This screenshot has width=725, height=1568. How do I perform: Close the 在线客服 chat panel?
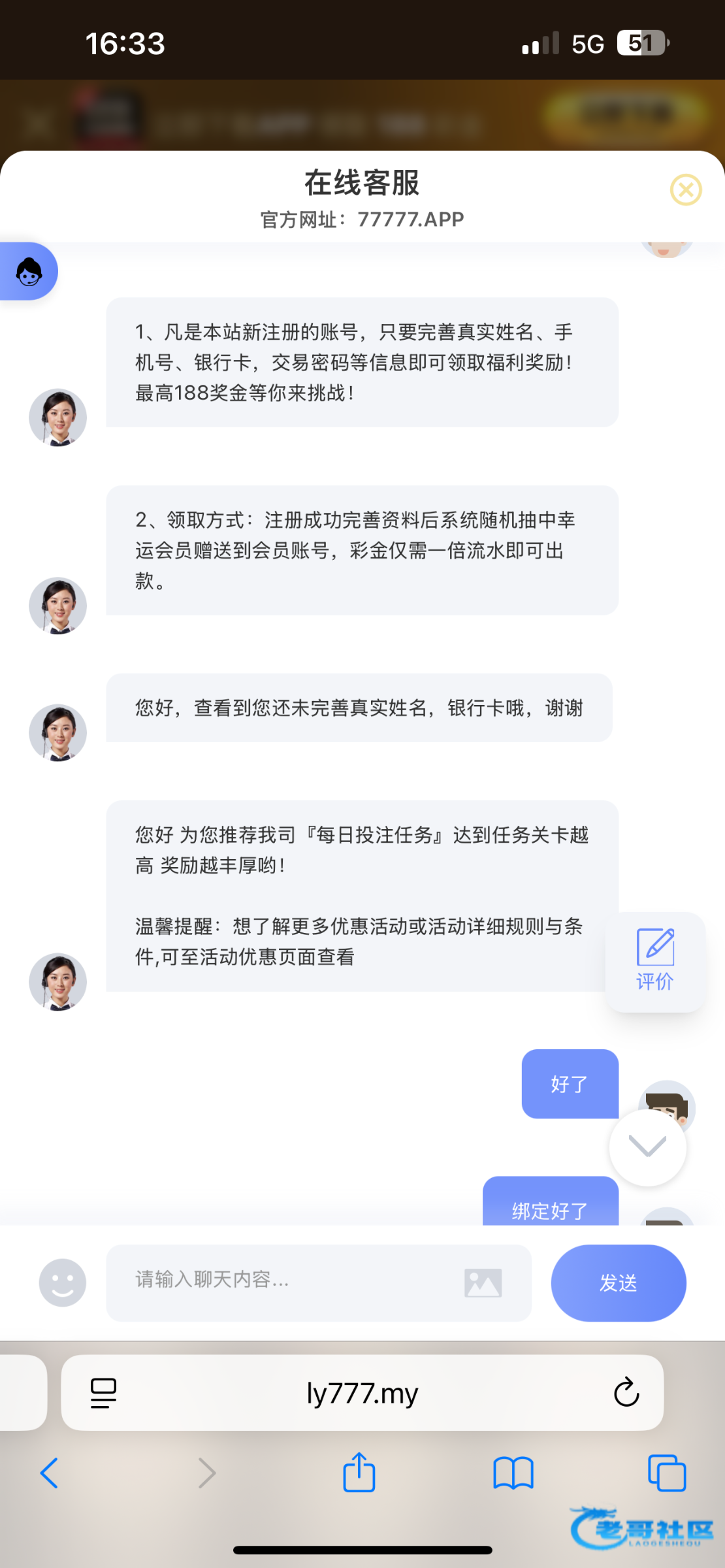686,190
